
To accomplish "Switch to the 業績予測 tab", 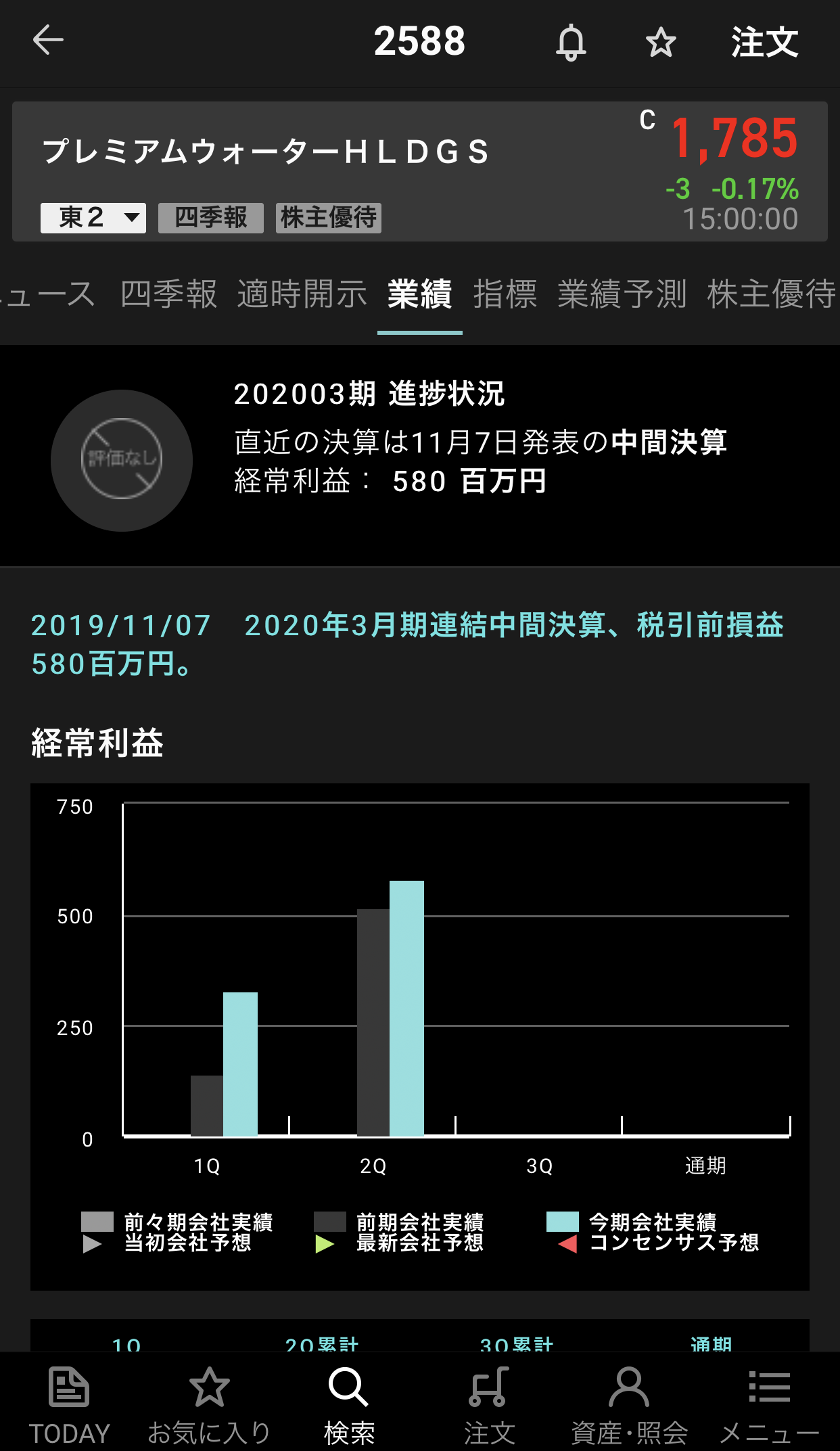I will (622, 294).
